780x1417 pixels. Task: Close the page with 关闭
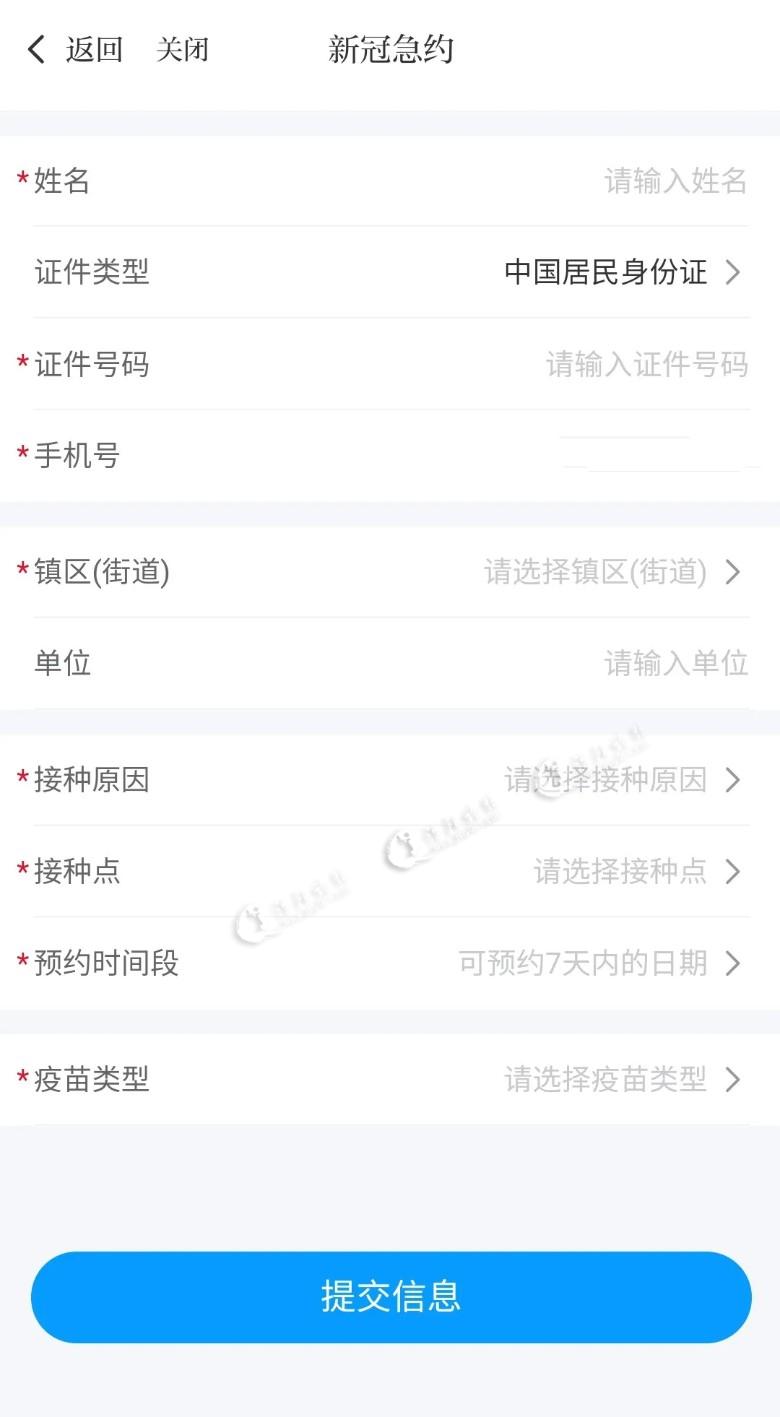point(182,50)
